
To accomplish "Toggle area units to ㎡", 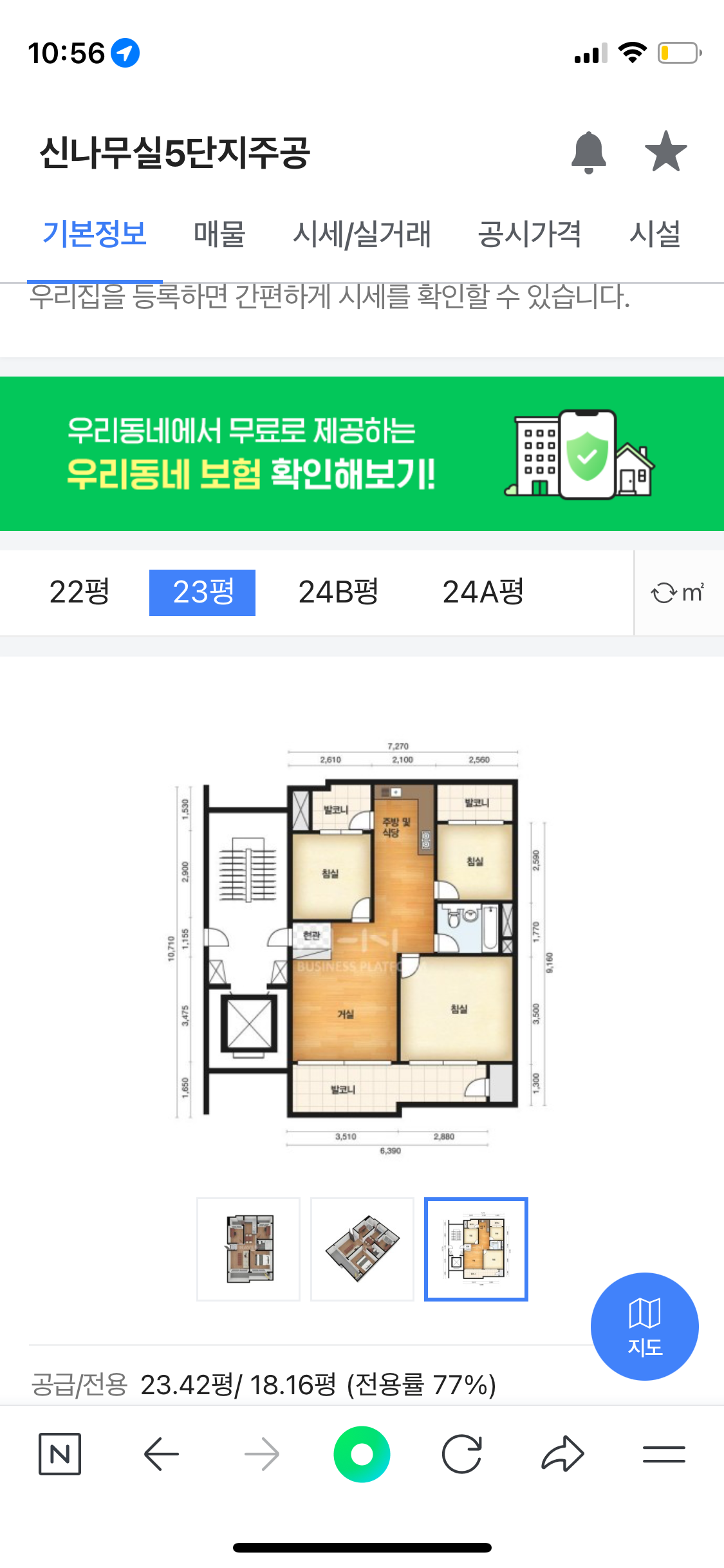I will 678,593.
